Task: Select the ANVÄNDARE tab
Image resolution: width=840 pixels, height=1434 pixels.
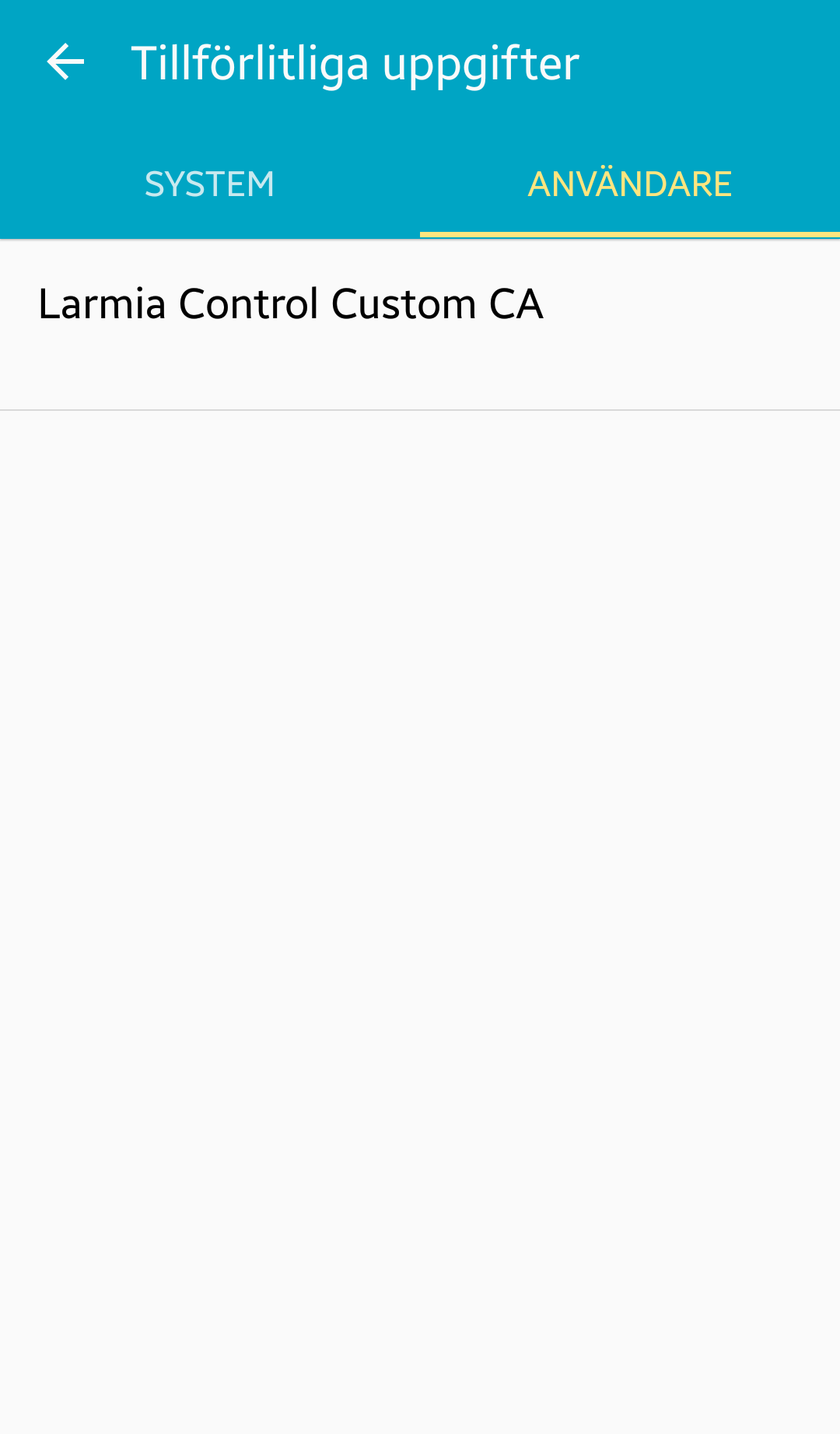Action: coord(630,184)
